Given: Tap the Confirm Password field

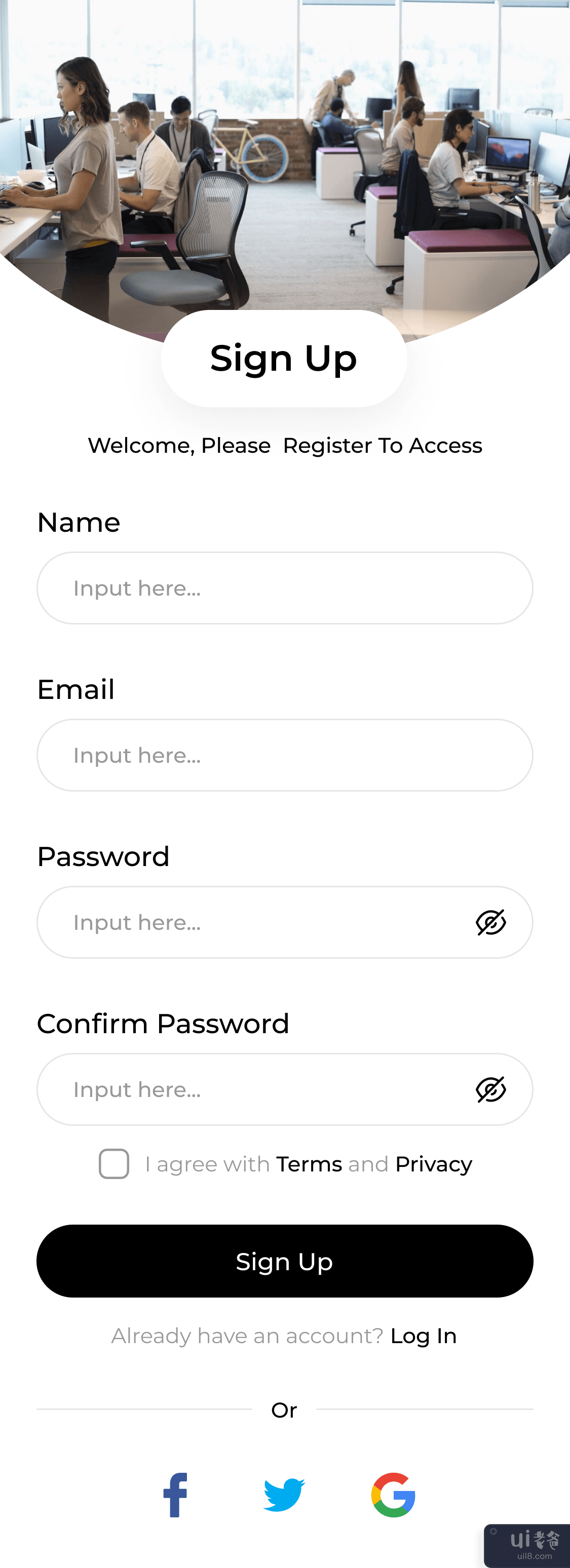Looking at the screenshot, I should (256, 1089).
